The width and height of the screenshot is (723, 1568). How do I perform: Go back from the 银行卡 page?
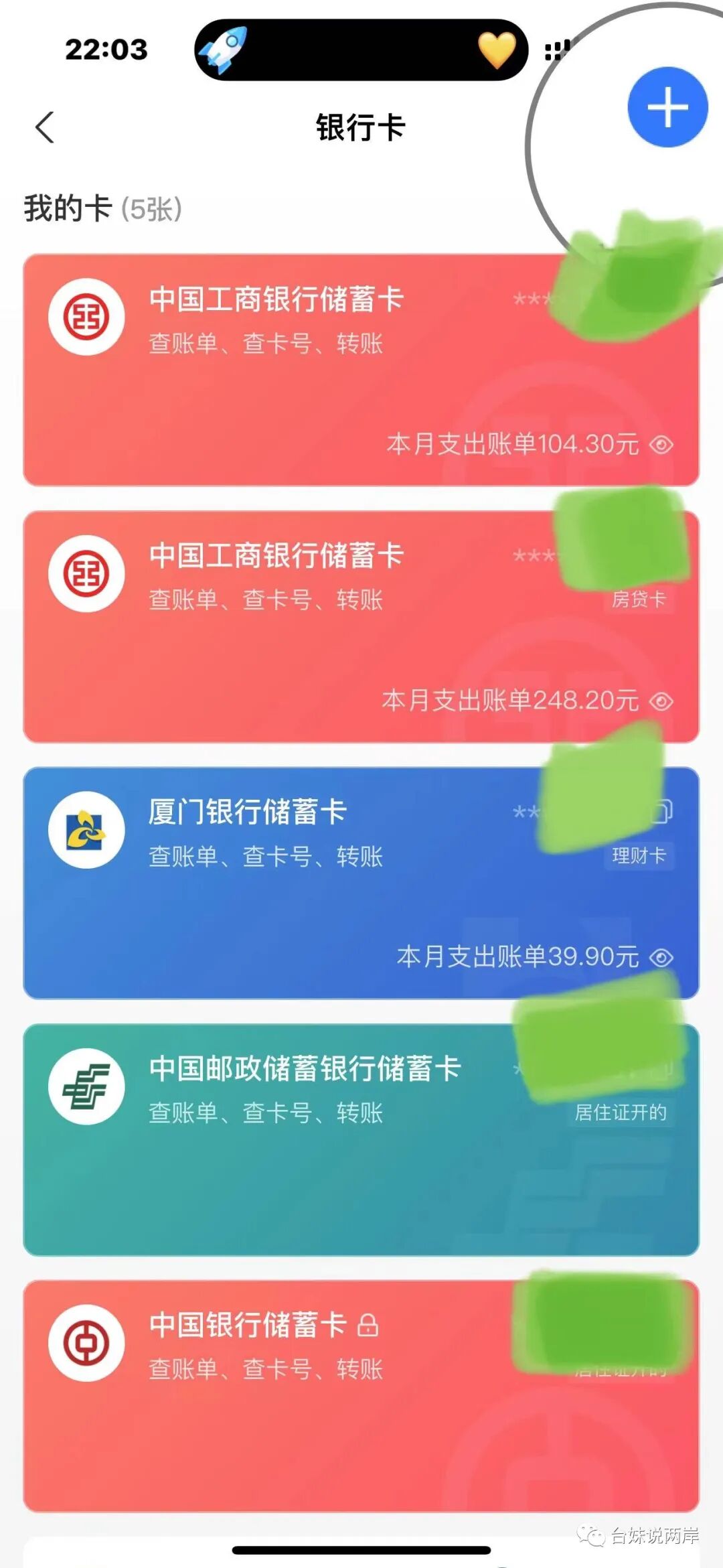[45, 127]
